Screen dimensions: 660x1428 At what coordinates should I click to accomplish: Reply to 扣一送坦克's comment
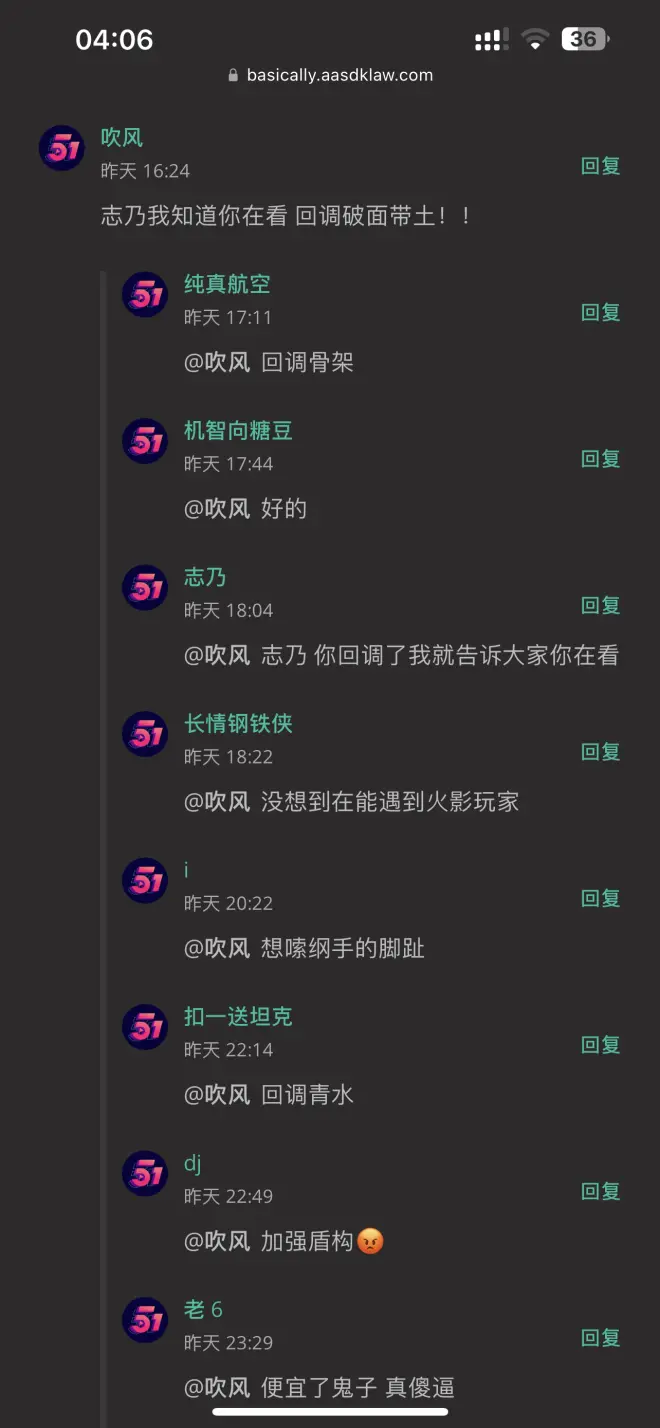click(x=600, y=1045)
